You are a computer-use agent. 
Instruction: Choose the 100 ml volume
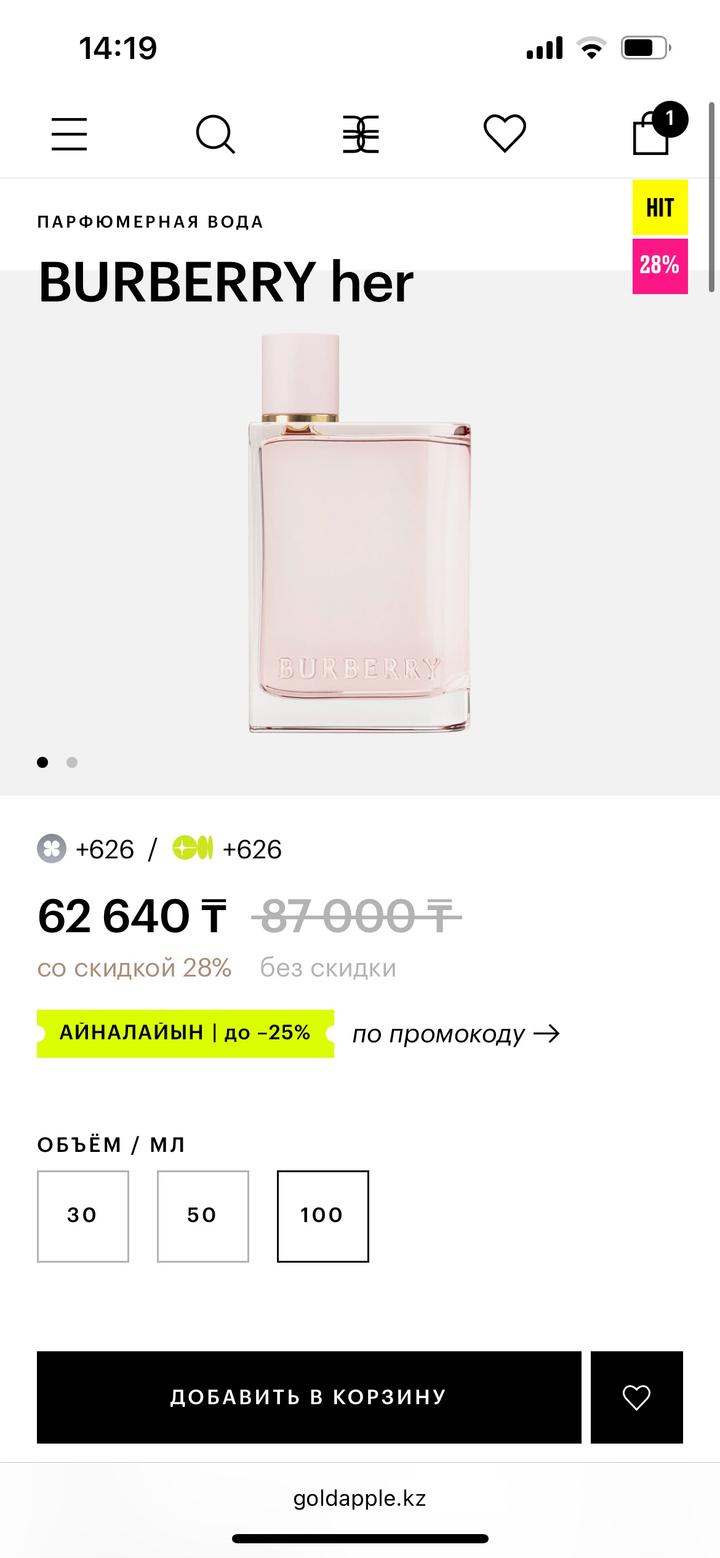coord(322,1216)
